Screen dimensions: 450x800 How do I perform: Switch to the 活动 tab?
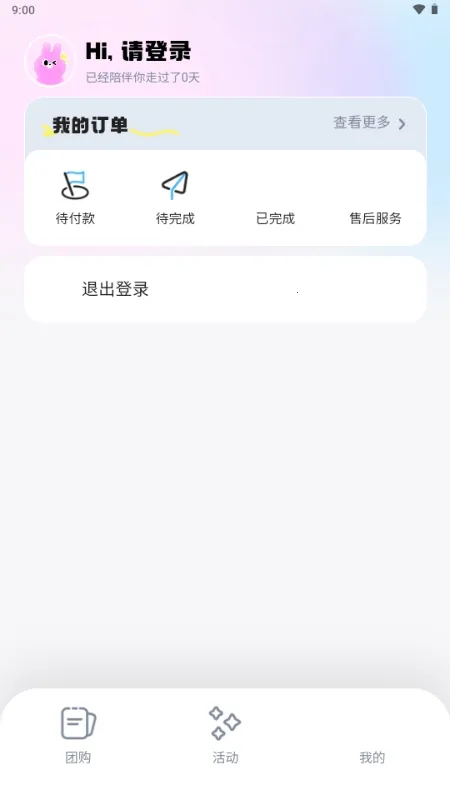225,734
